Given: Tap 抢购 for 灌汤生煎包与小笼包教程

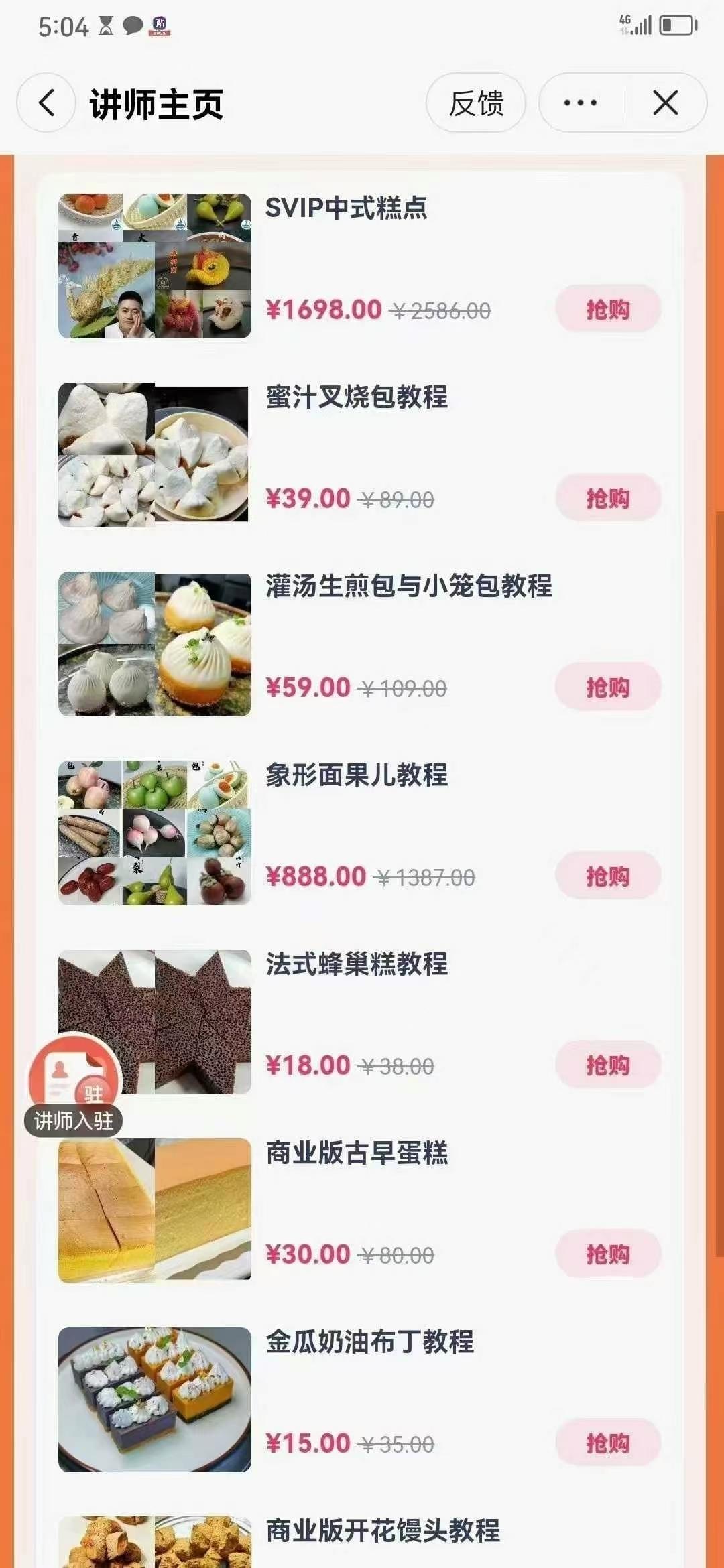Looking at the screenshot, I should click(x=608, y=687).
